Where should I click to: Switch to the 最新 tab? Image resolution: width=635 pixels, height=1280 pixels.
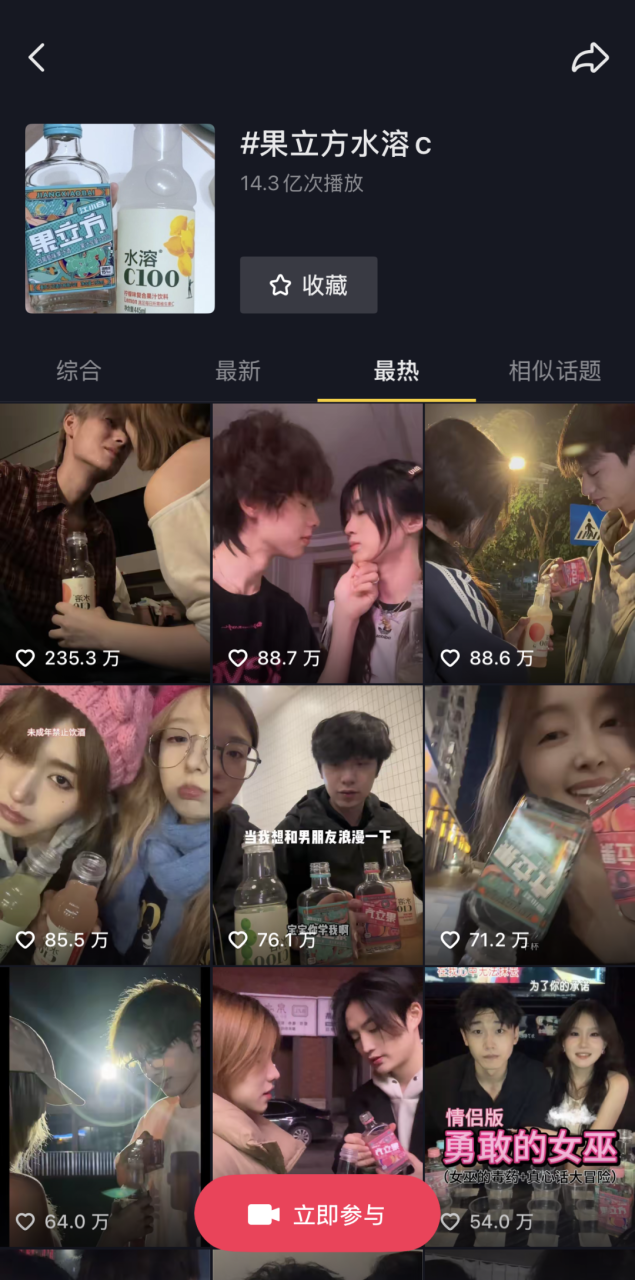tap(238, 371)
